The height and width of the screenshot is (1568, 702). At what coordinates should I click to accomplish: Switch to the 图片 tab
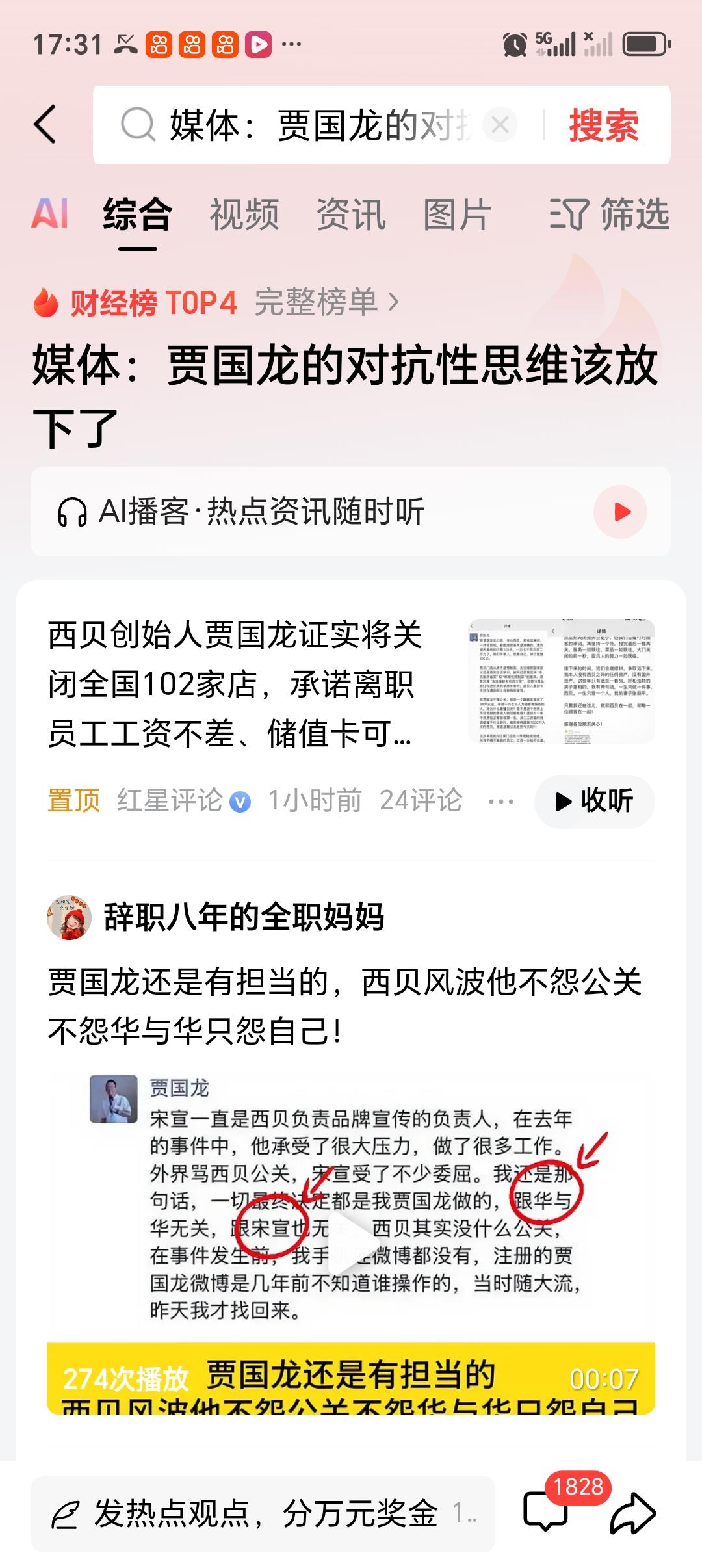pos(455,216)
